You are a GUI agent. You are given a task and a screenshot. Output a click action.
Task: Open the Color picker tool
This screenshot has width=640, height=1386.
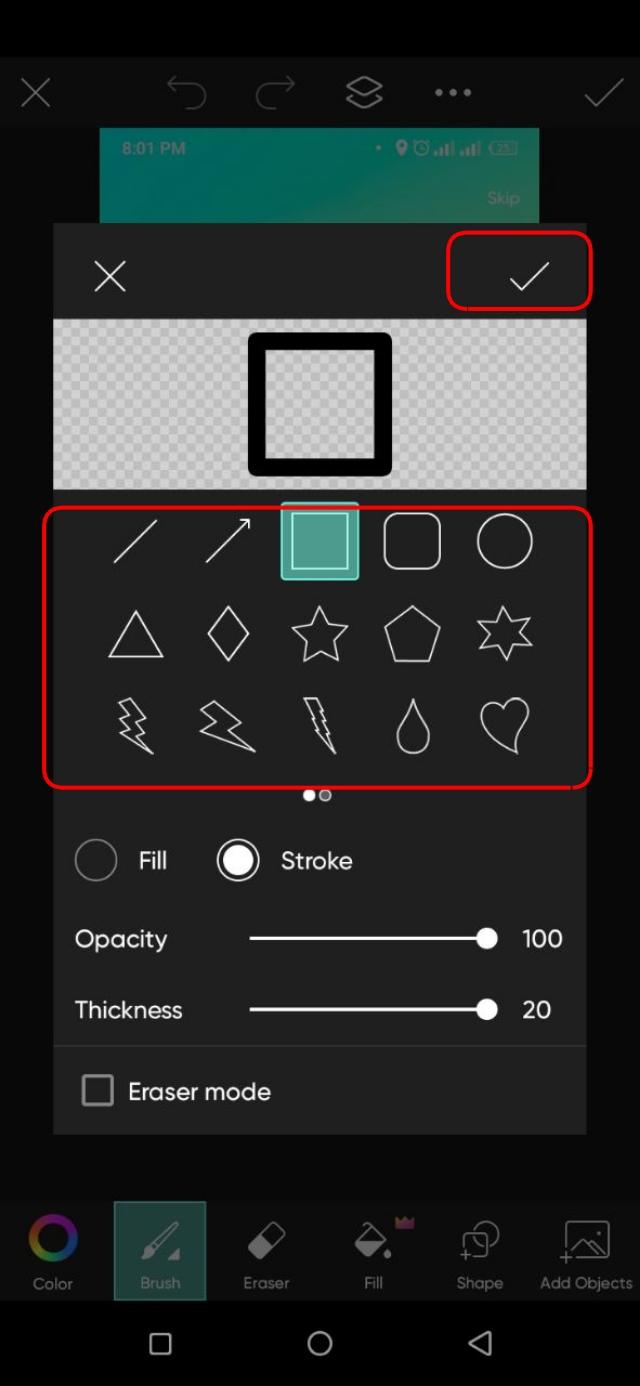(x=53, y=1250)
